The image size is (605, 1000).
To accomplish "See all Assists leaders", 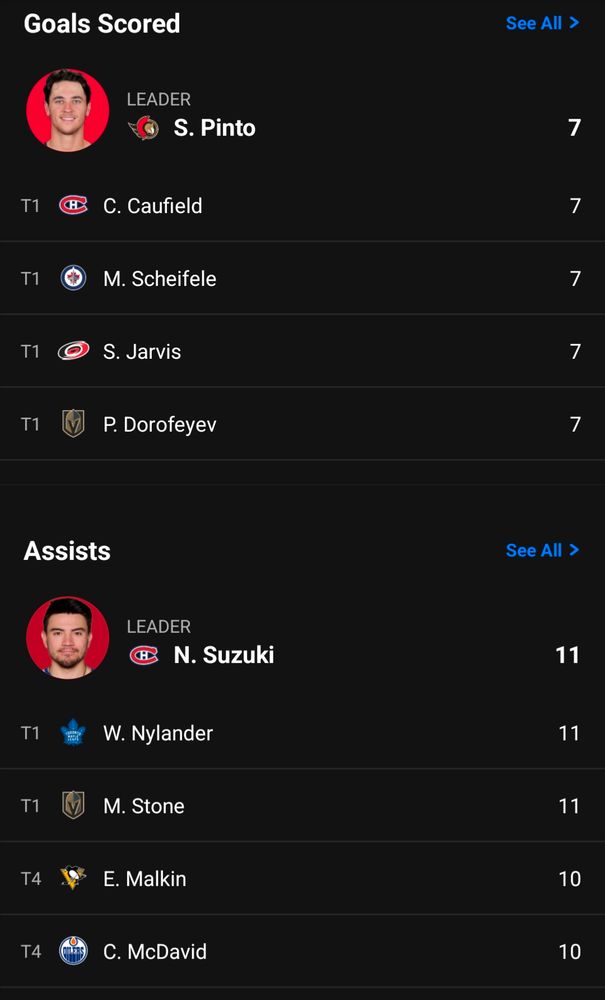I will 542,550.
